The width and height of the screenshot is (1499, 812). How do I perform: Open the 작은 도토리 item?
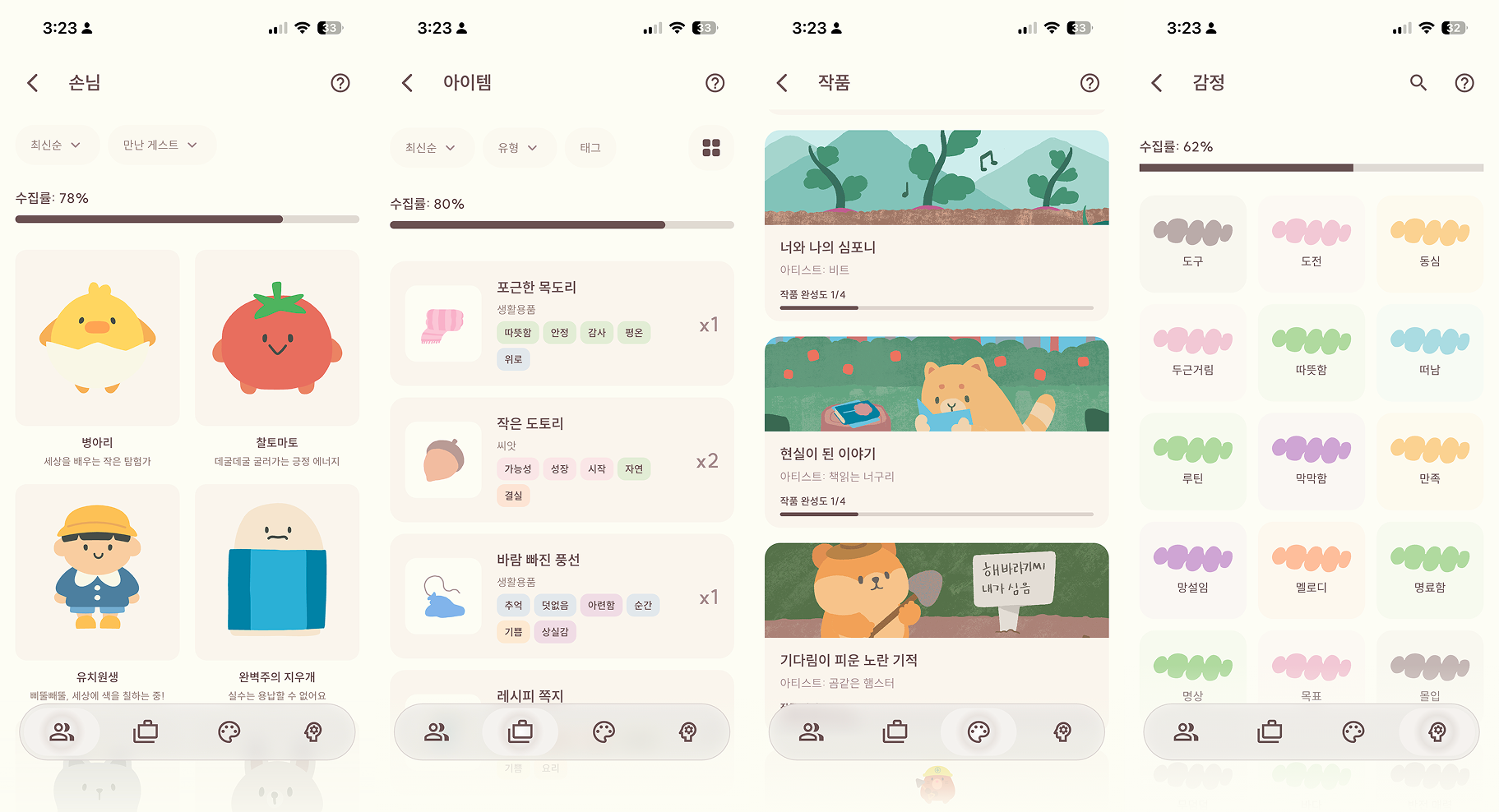pyautogui.click(x=562, y=460)
